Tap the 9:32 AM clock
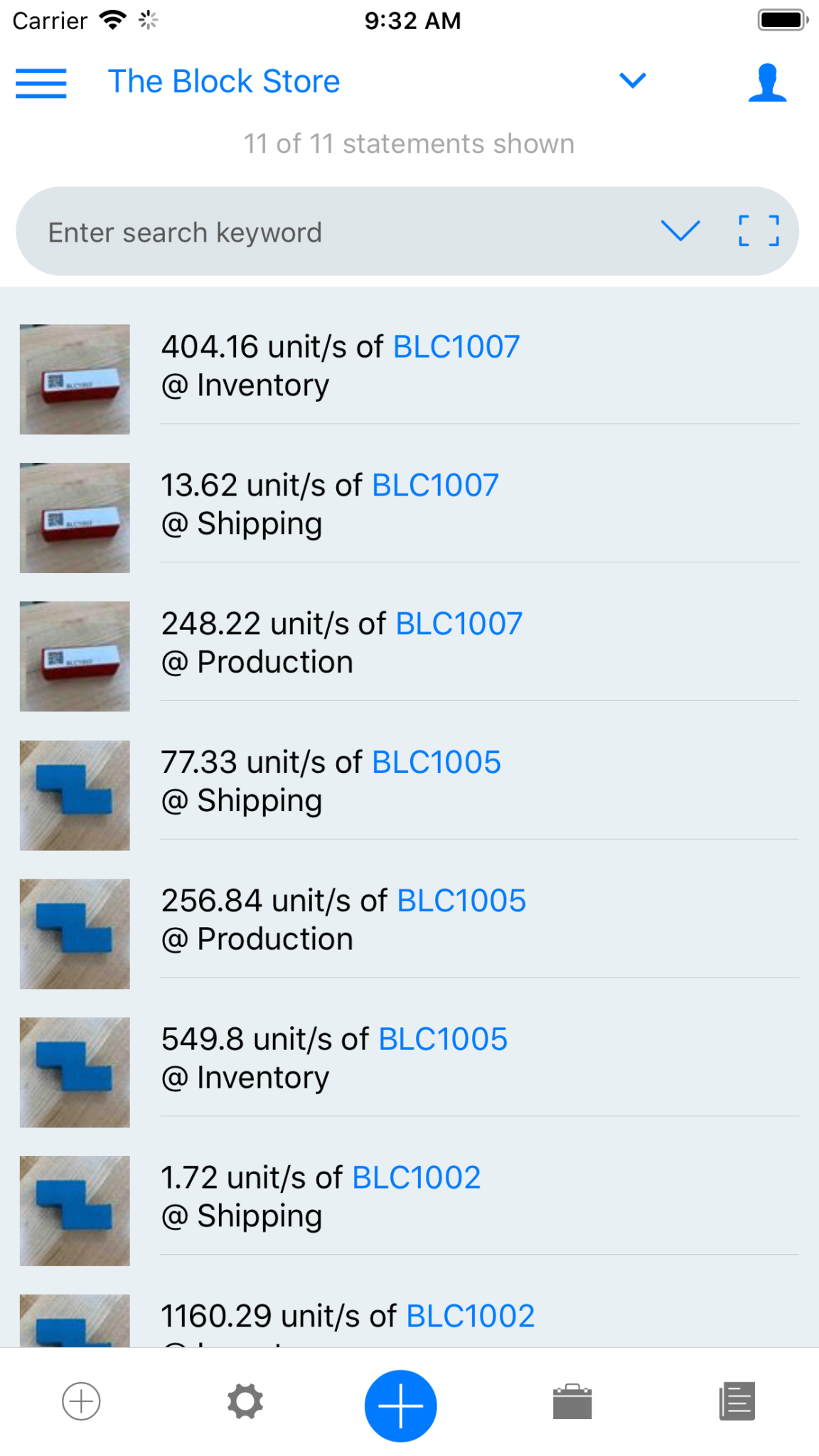The image size is (819, 1456). pyautogui.click(x=412, y=21)
